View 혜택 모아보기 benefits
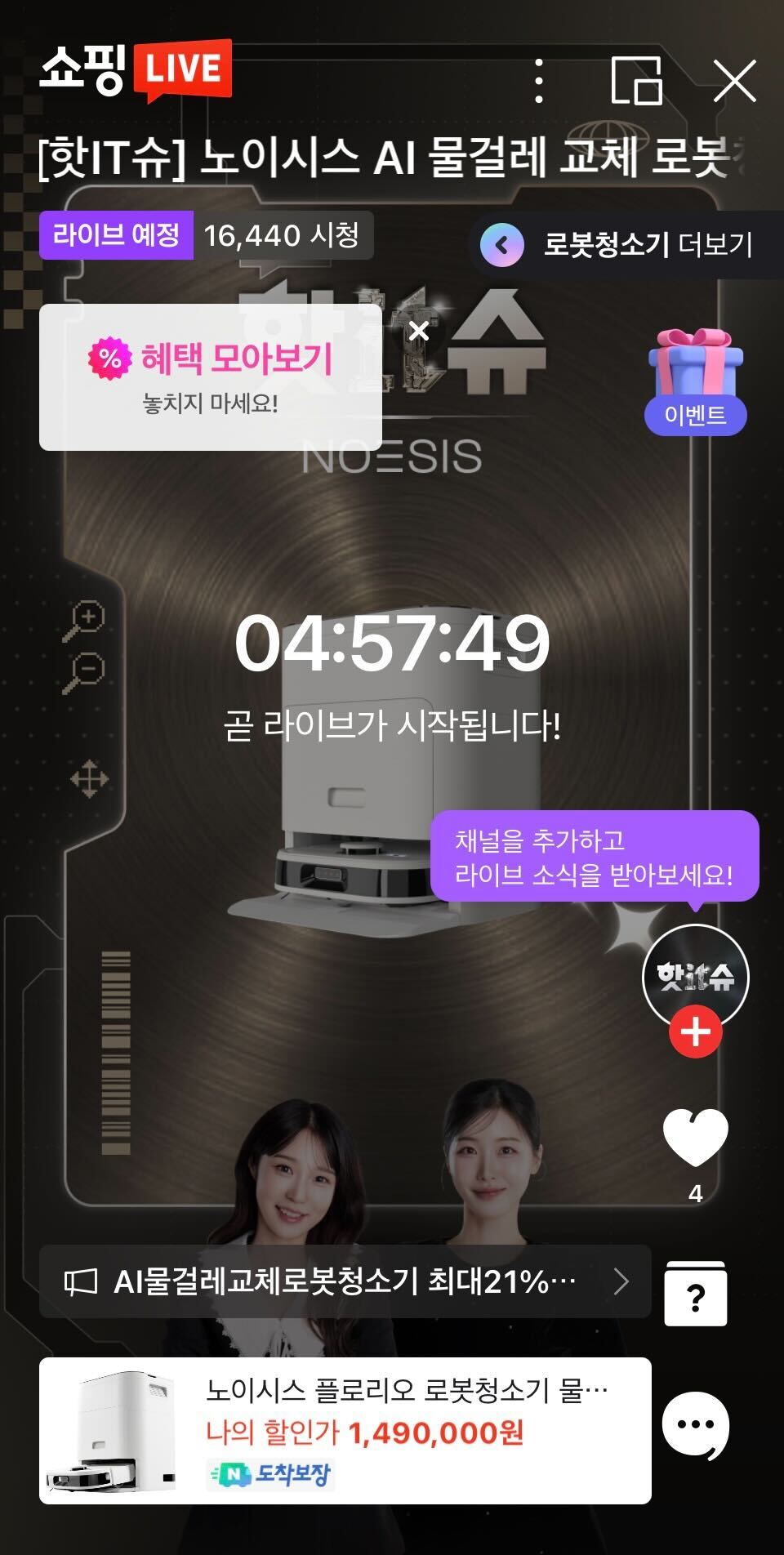This screenshot has height=1555, width=784. [211, 376]
